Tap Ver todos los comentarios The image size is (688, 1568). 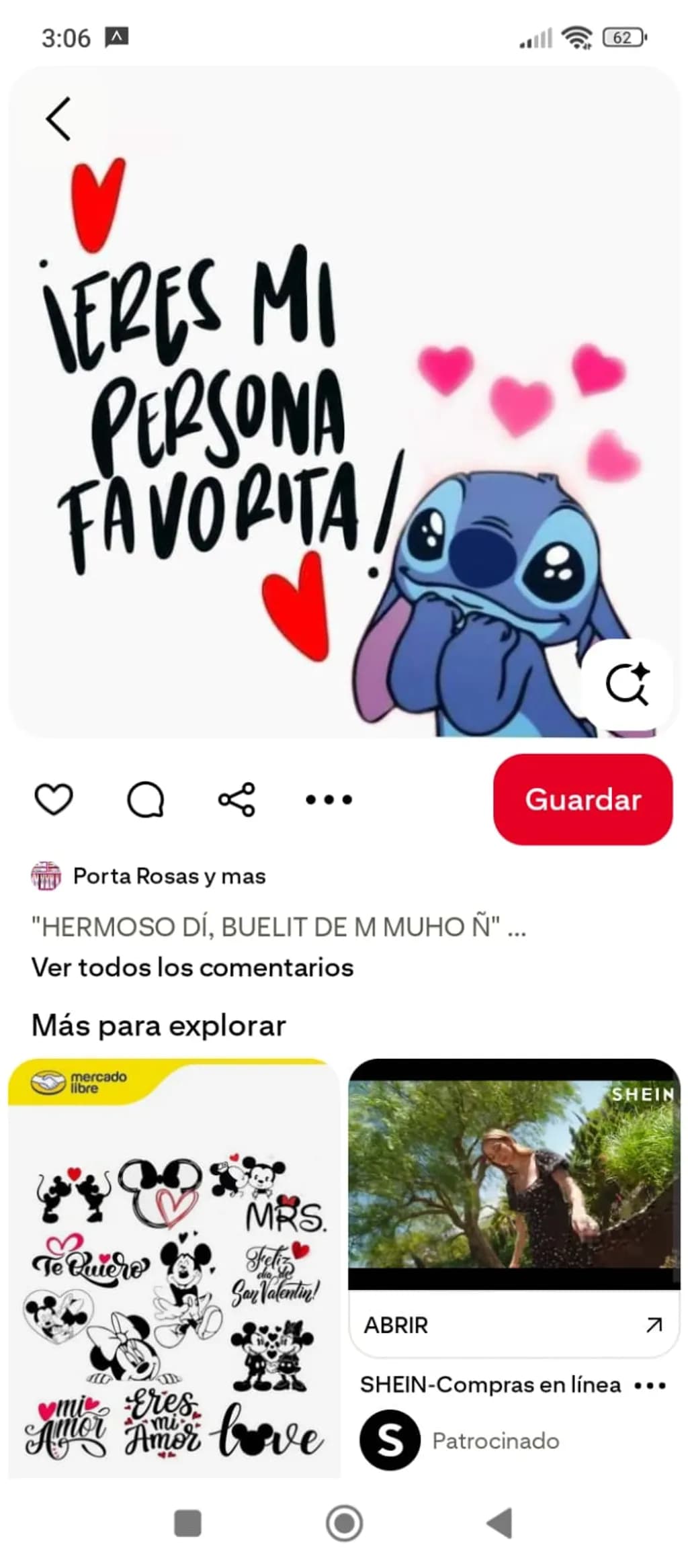tap(192, 967)
